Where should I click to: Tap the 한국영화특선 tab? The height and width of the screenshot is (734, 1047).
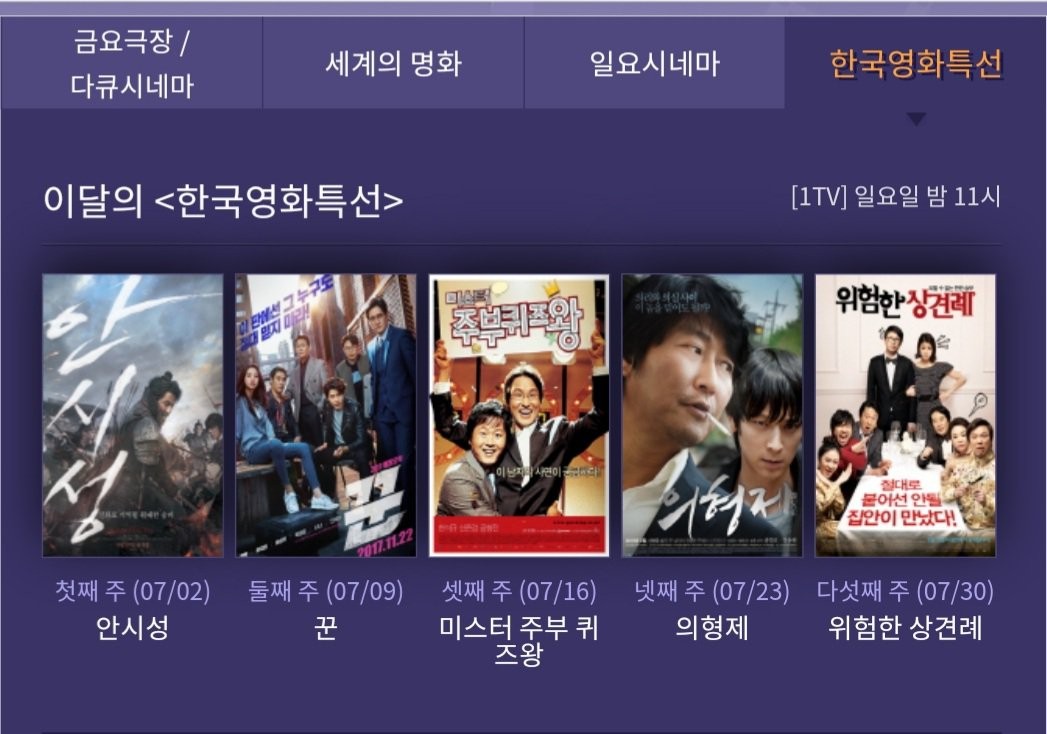tap(915, 64)
